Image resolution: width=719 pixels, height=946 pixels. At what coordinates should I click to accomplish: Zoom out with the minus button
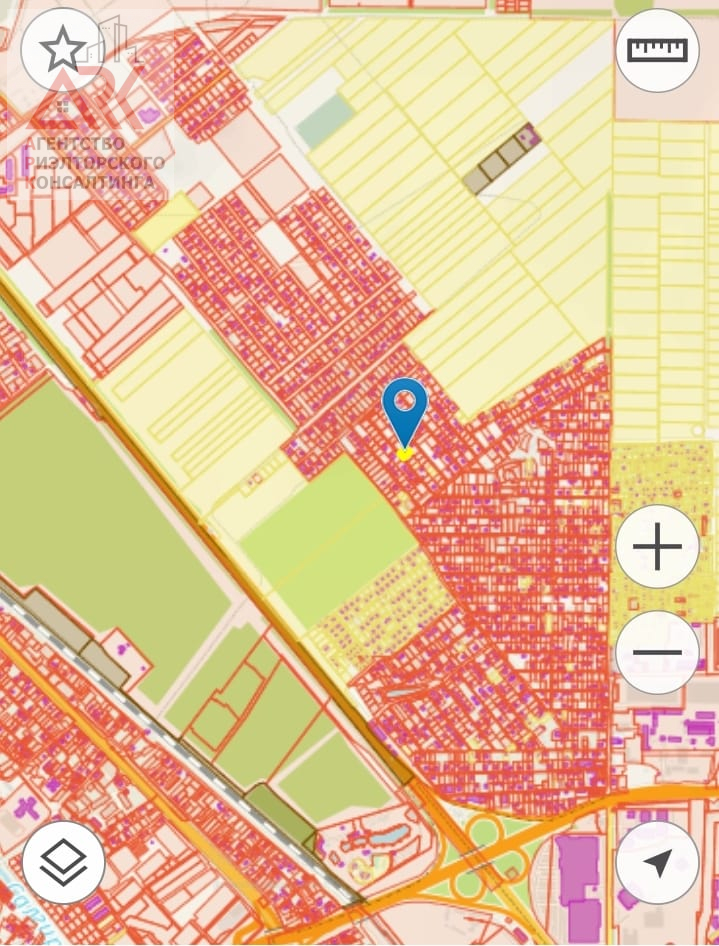pyautogui.click(x=657, y=652)
